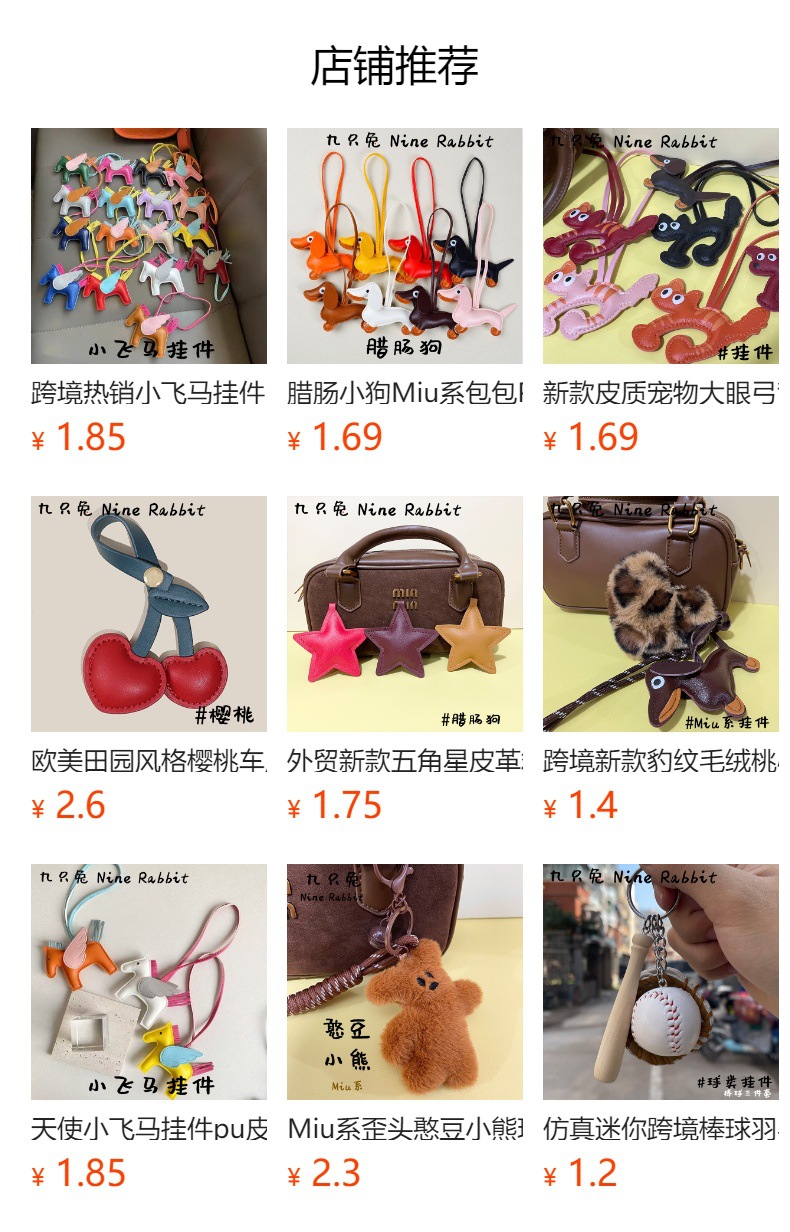Select the 欧美田园风格樱桃 cherry charm item
This screenshot has height=1232, width=790.
point(149,614)
